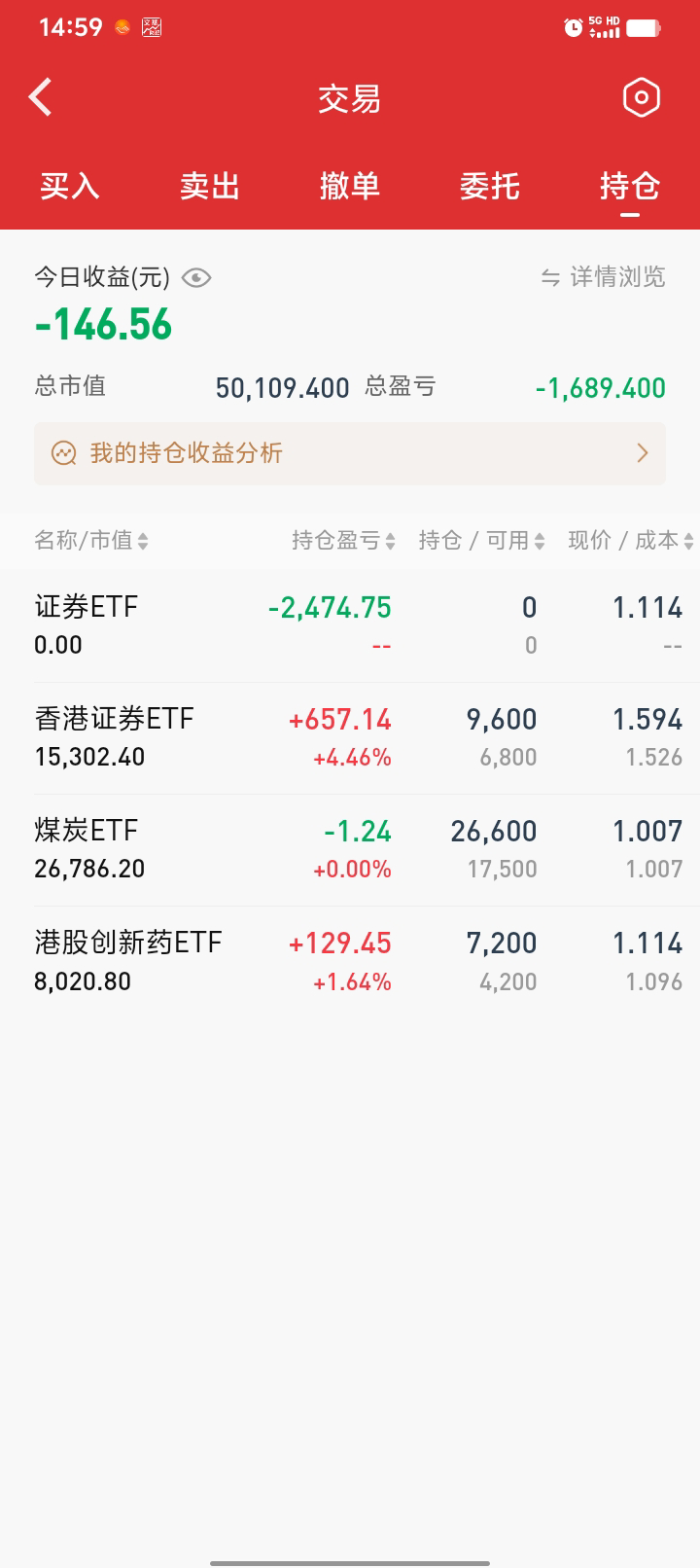
Task: View the 港股创新药ETF position
Action: coord(350,961)
